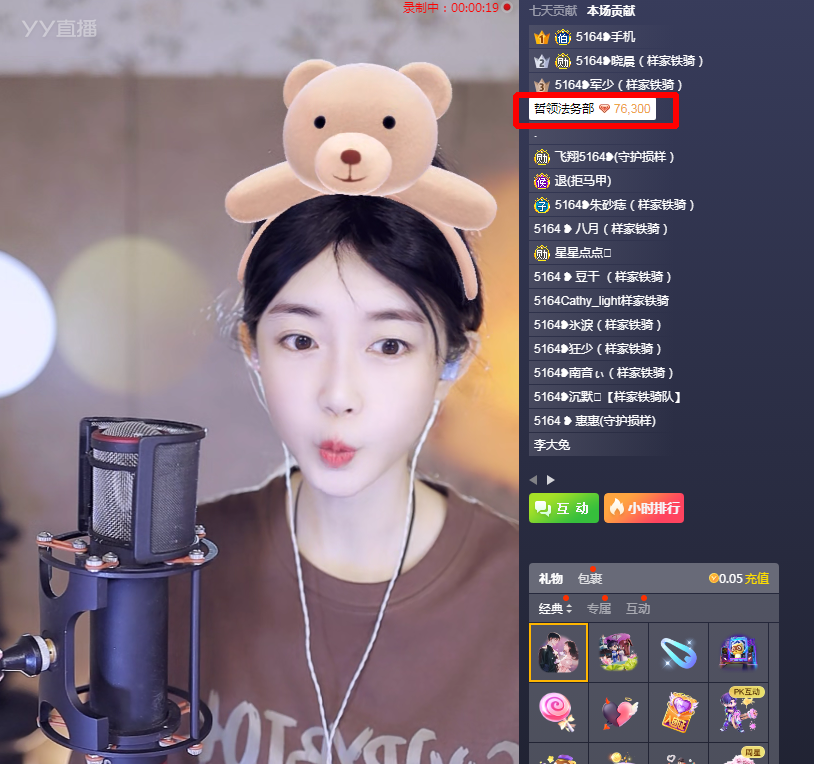Switch to the 本场贡献 tab
This screenshot has height=764, width=814.
pos(611,11)
